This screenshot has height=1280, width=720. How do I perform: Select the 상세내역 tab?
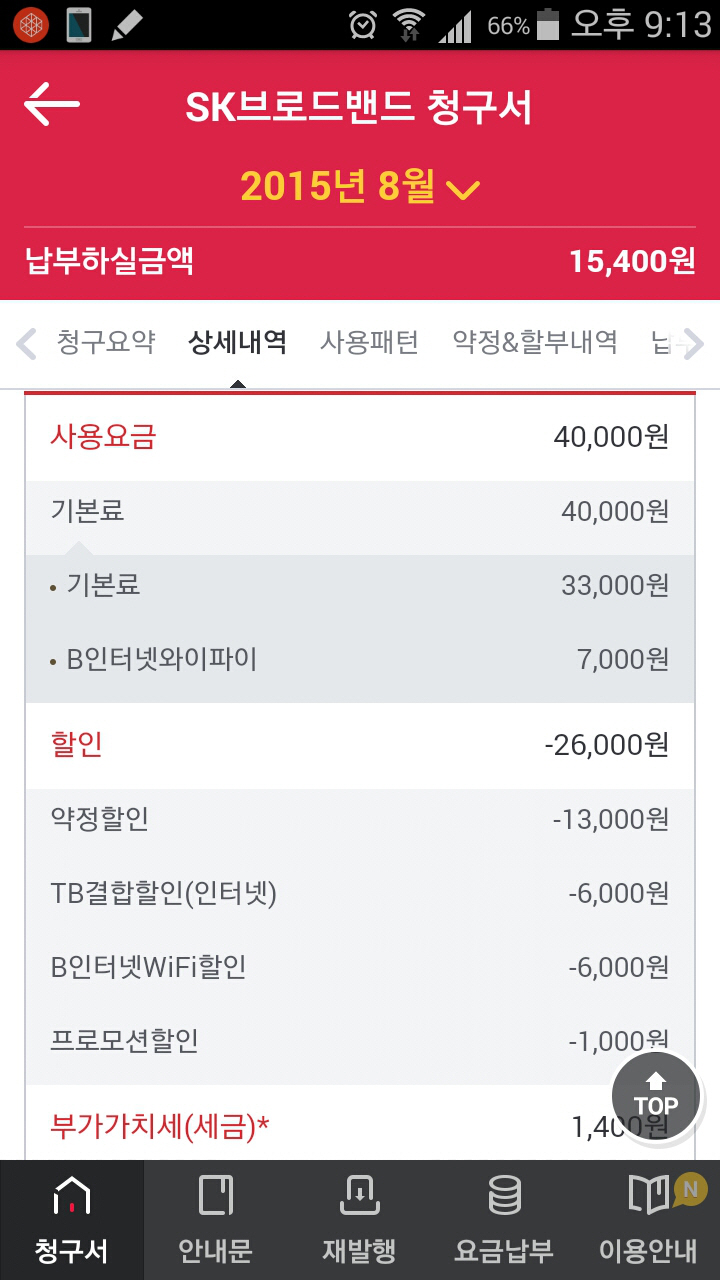tap(238, 343)
